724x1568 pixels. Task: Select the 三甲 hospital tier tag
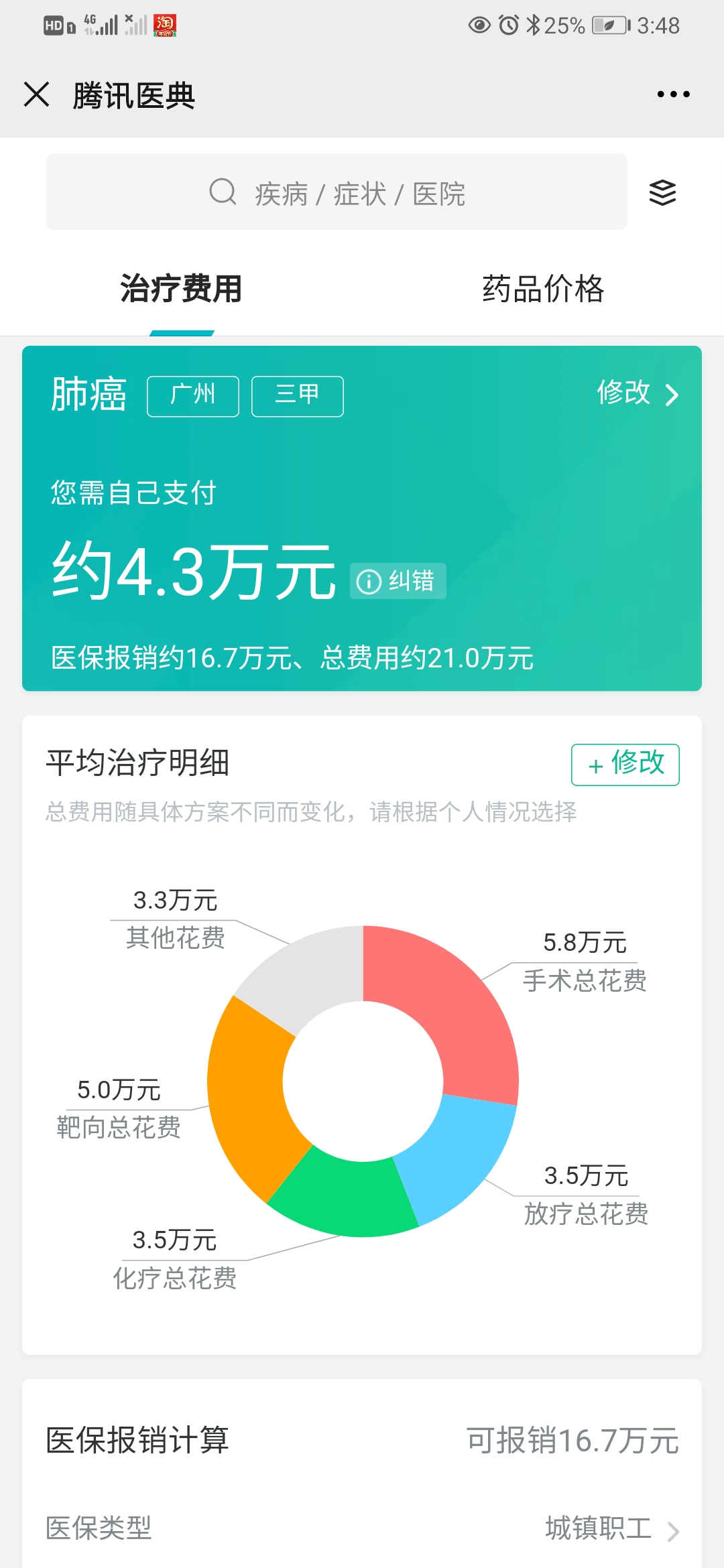[297, 396]
